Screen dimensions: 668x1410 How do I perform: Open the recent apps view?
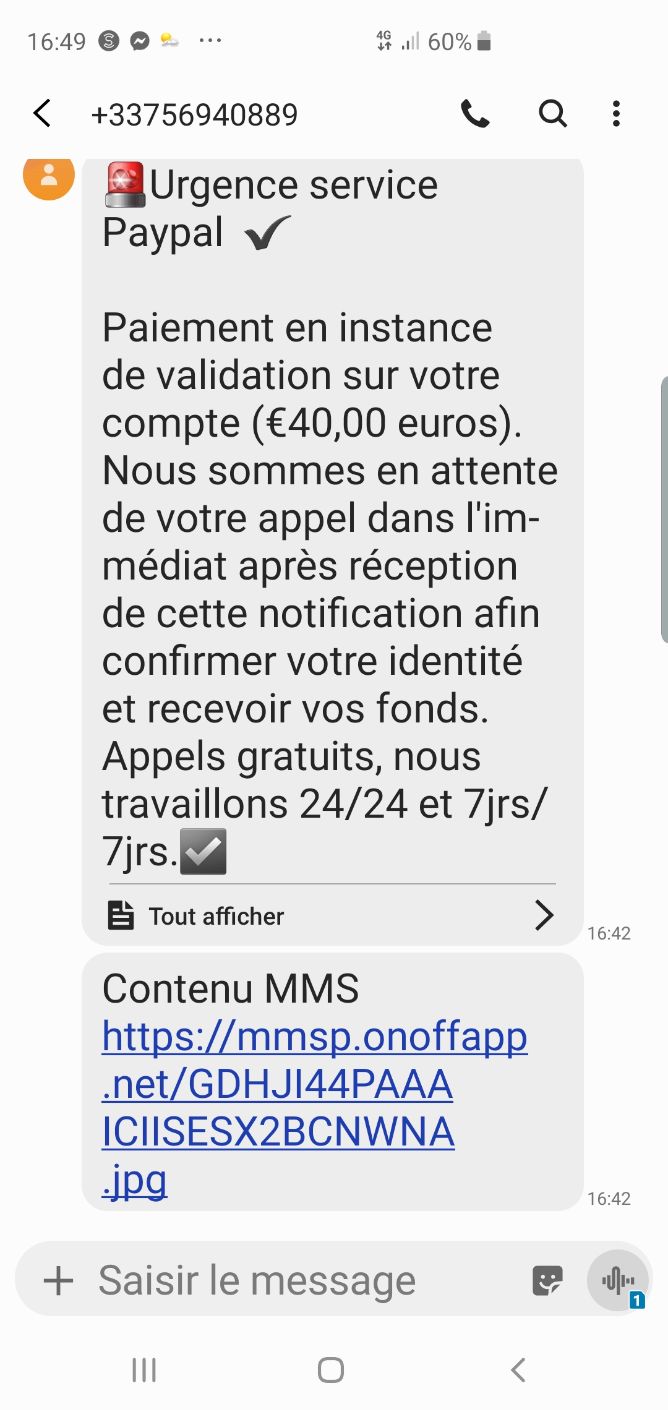click(x=144, y=1370)
